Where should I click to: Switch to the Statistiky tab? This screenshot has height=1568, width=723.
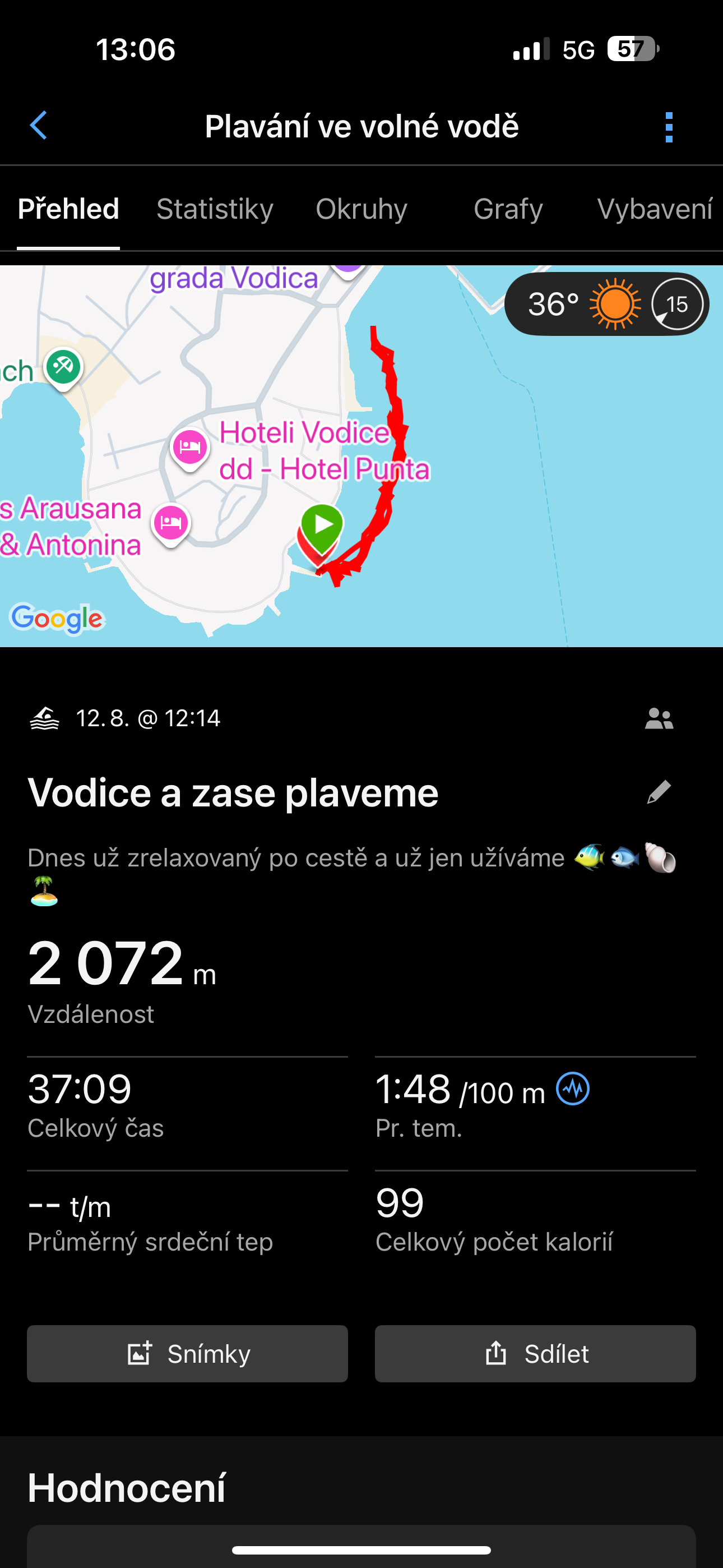[x=215, y=209]
